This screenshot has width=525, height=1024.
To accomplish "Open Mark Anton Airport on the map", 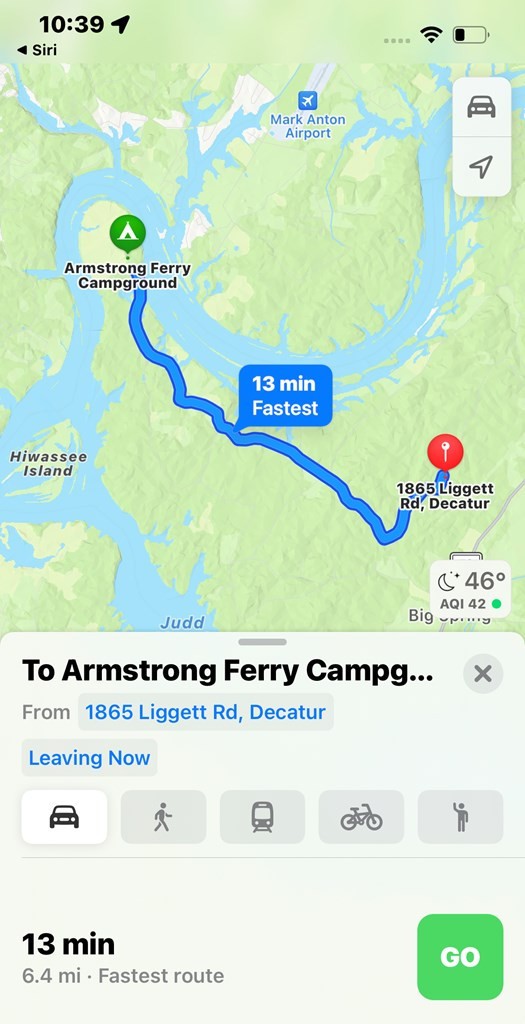I will [x=308, y=116].
